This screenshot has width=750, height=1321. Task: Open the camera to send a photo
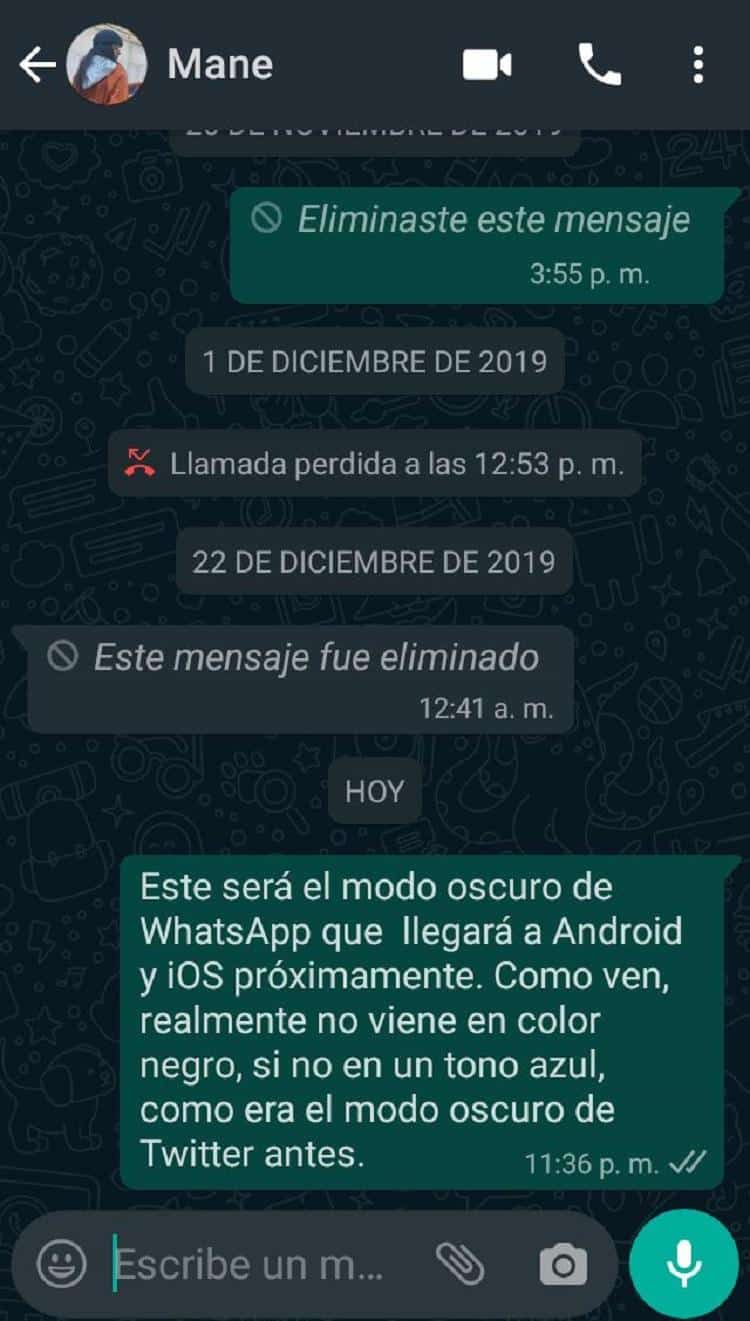[561, 1263]
